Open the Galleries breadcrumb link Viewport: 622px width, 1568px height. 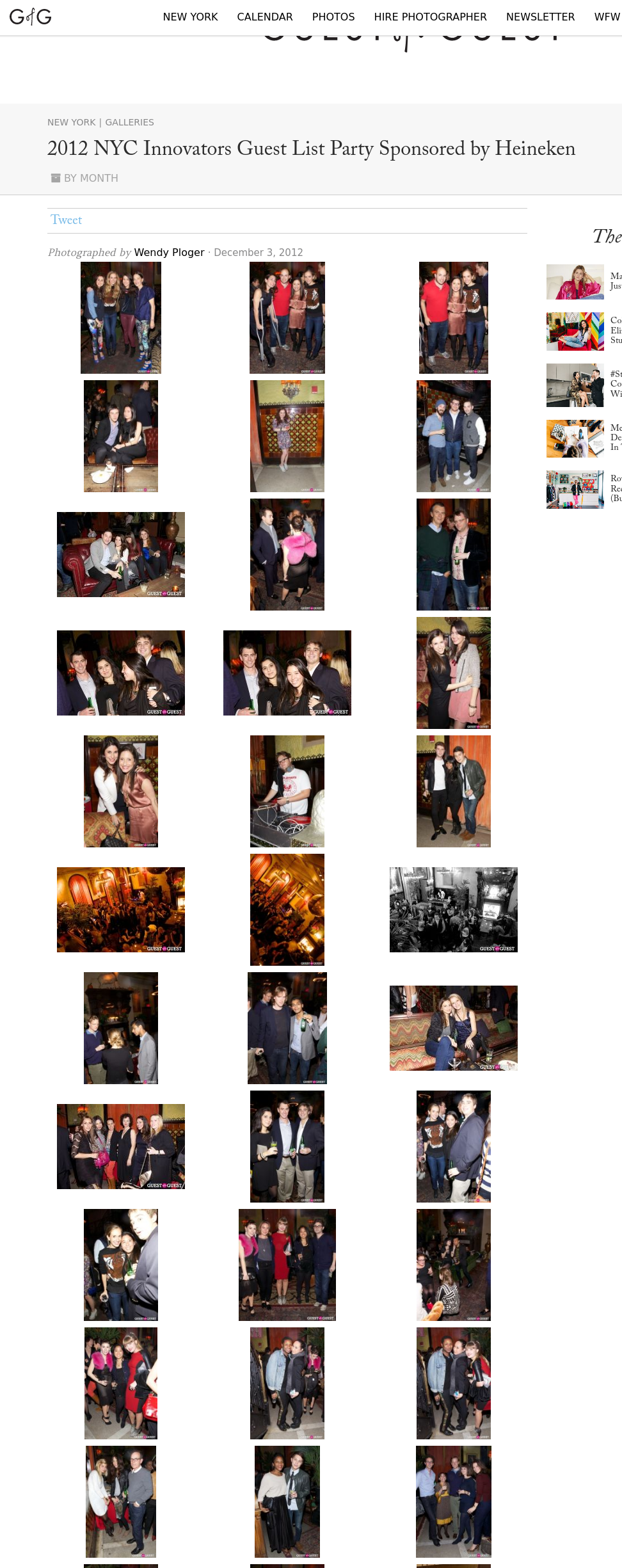(129, 122)
